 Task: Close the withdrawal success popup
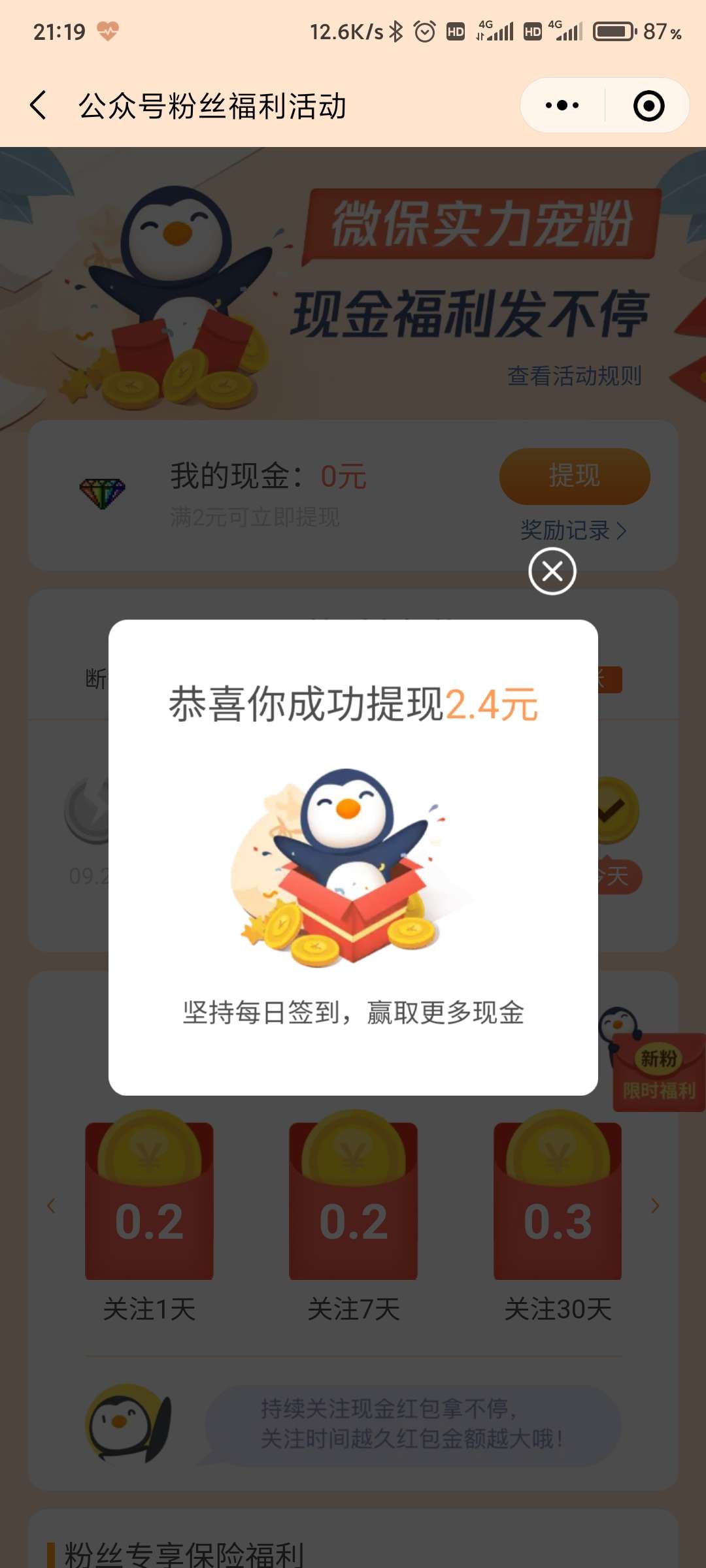pos(552,572)
